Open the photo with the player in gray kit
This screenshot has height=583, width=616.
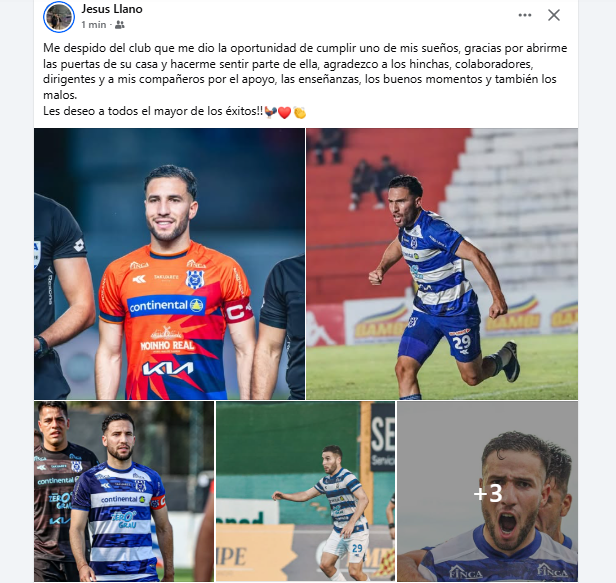coord(124,491)
